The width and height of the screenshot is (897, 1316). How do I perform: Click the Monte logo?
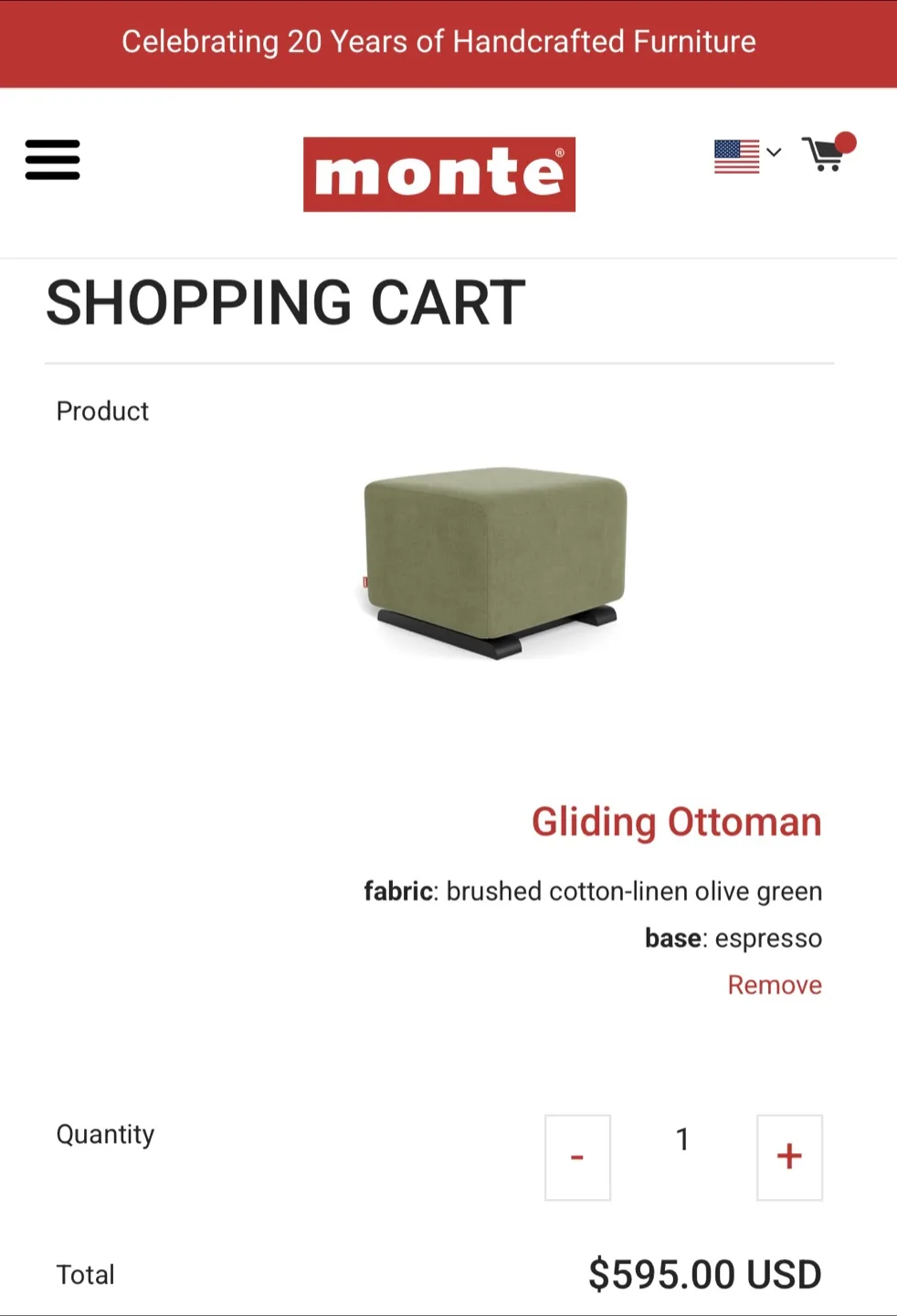(x=438, y=175)
